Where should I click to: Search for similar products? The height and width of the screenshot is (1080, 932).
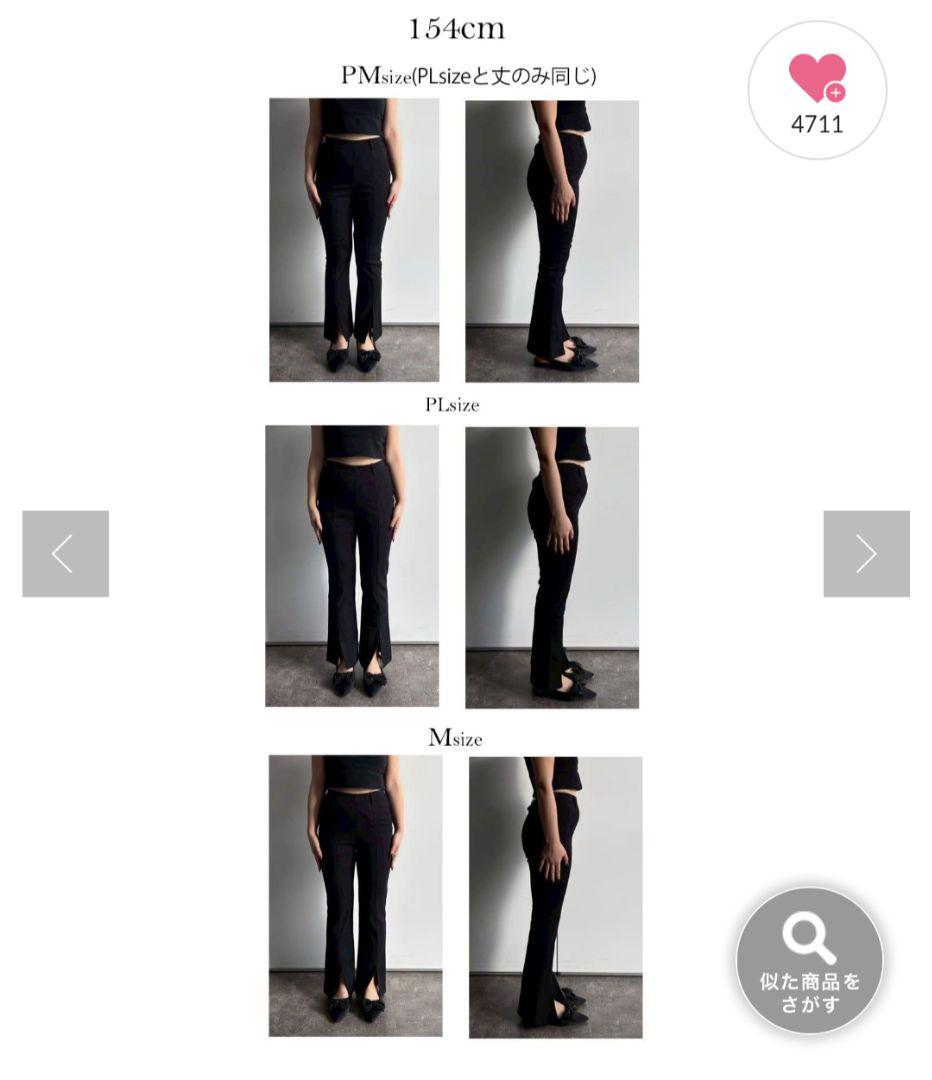(809, 961)
